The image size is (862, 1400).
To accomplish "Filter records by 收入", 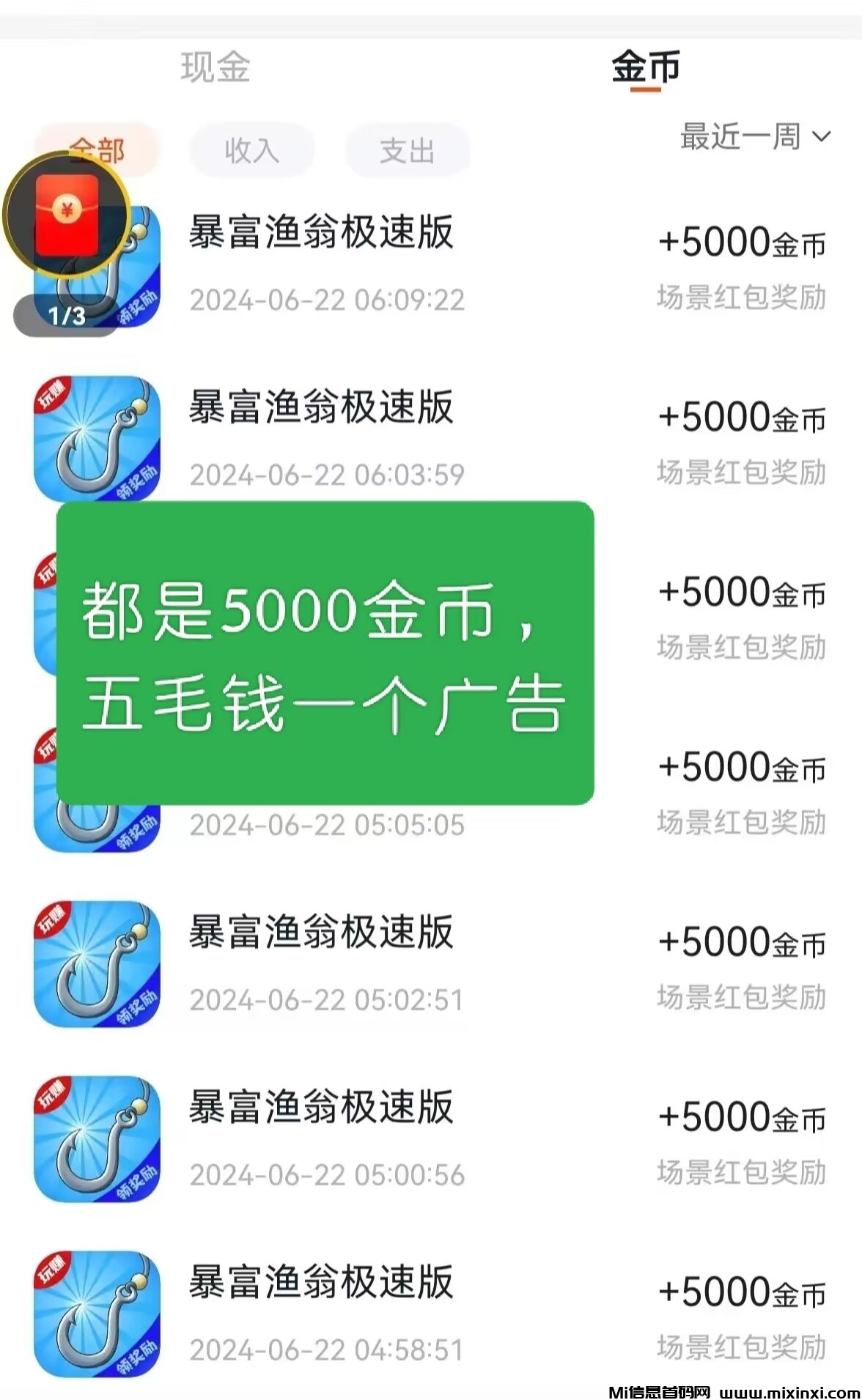I will 251,151.
